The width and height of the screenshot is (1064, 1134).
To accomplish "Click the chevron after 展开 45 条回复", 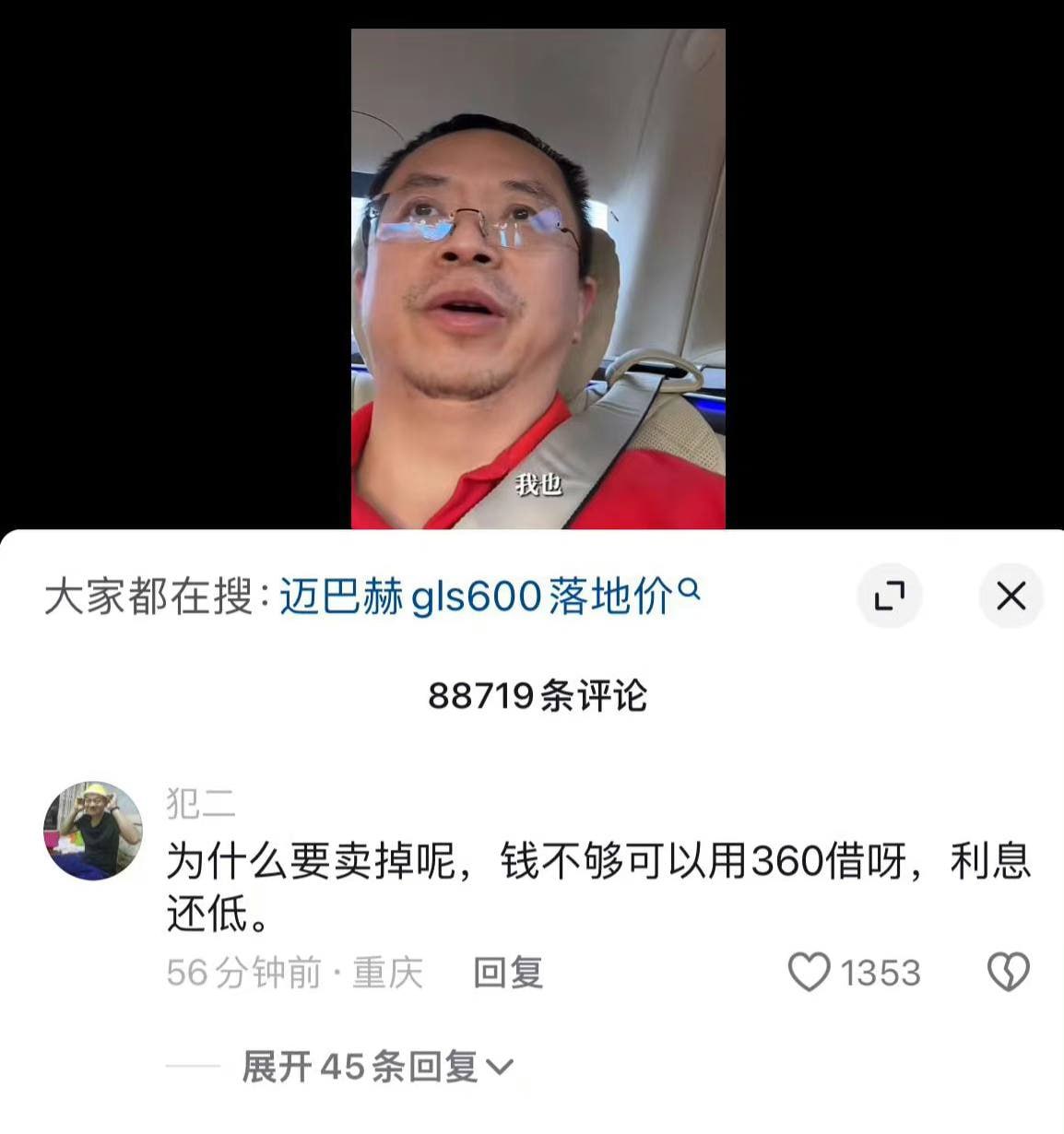I will [x=501, y=1067].
